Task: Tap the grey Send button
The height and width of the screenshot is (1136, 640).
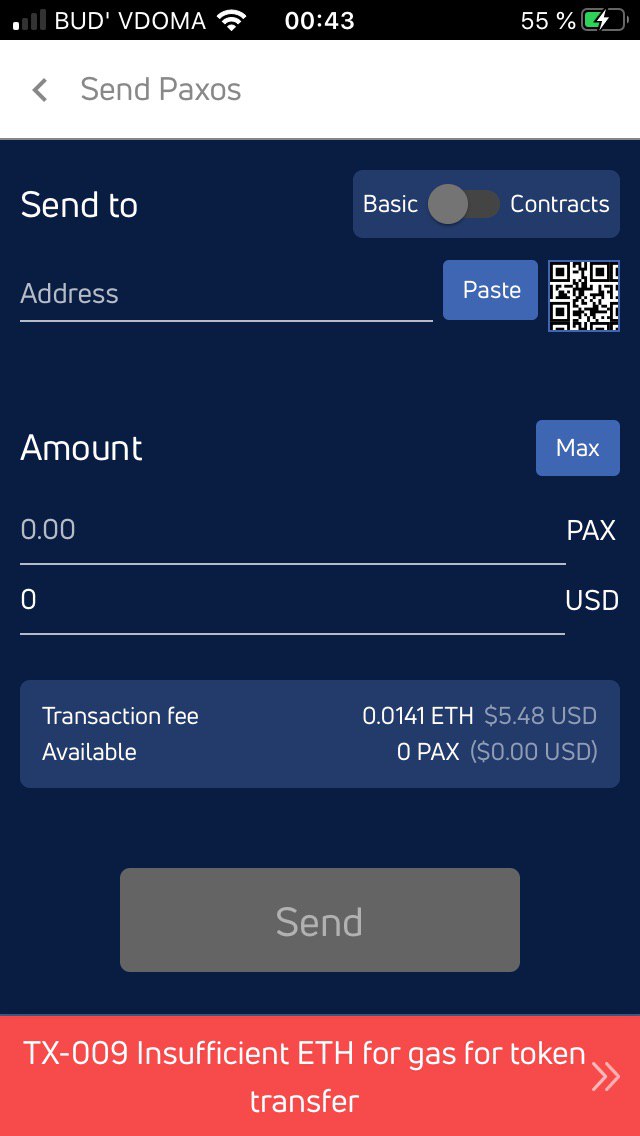Action: [x=320, y=920]
